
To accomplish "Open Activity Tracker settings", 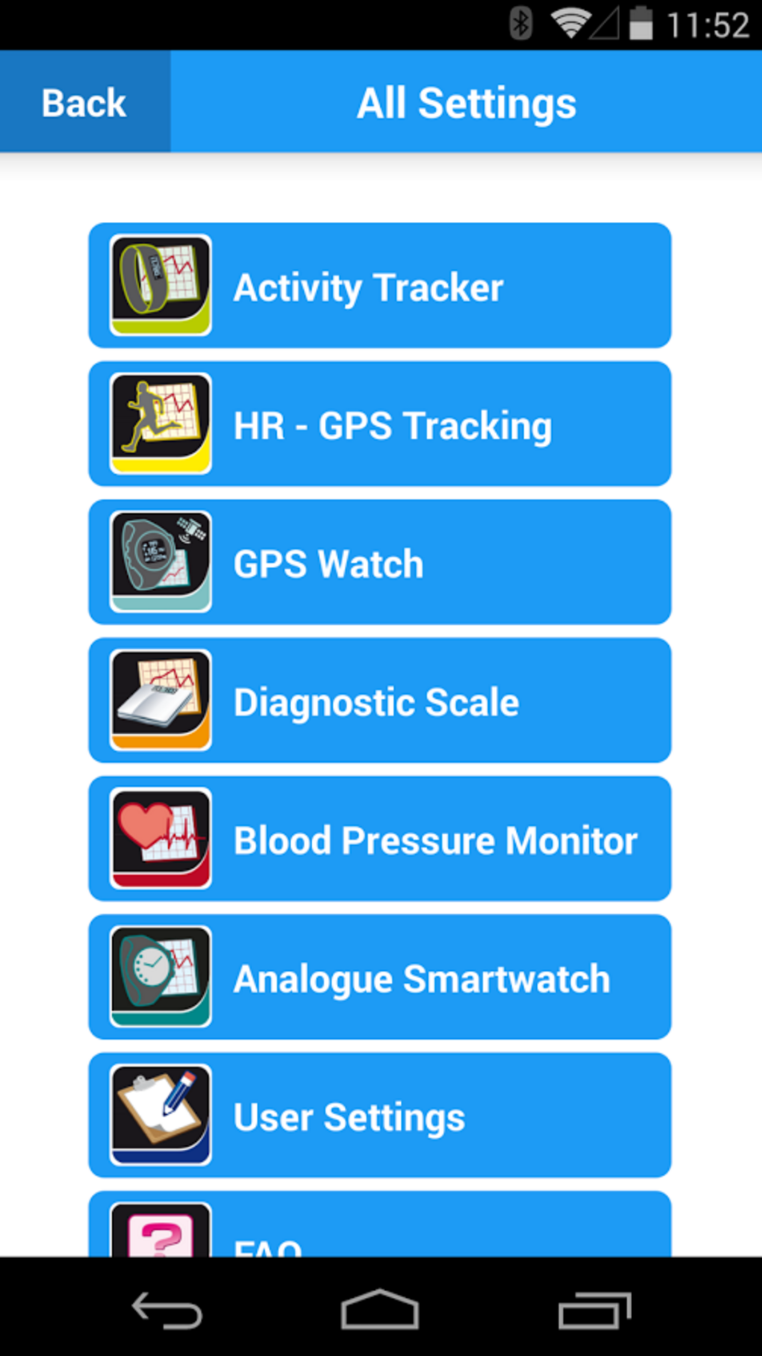I will point(380,286).
